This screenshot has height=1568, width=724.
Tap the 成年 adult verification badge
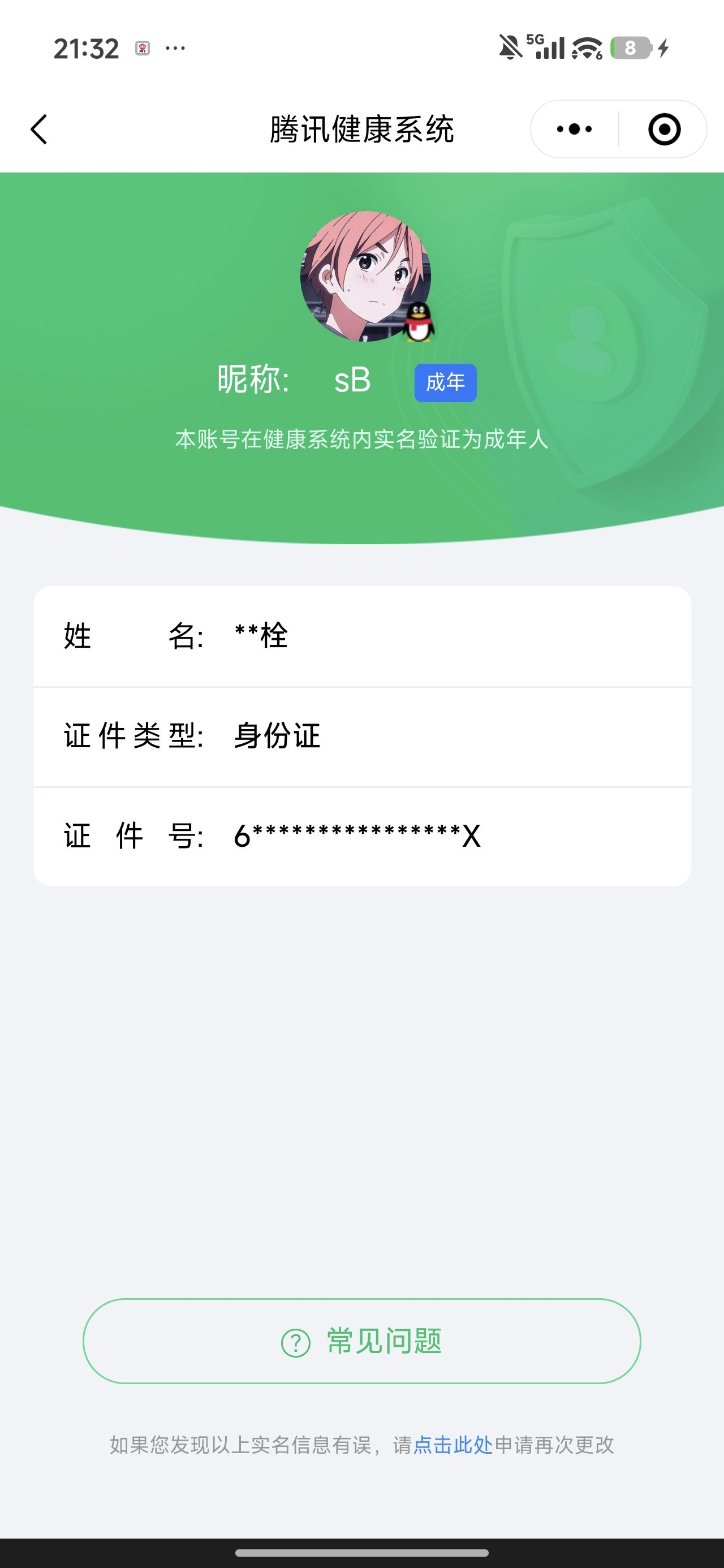[x=445, y=381]
